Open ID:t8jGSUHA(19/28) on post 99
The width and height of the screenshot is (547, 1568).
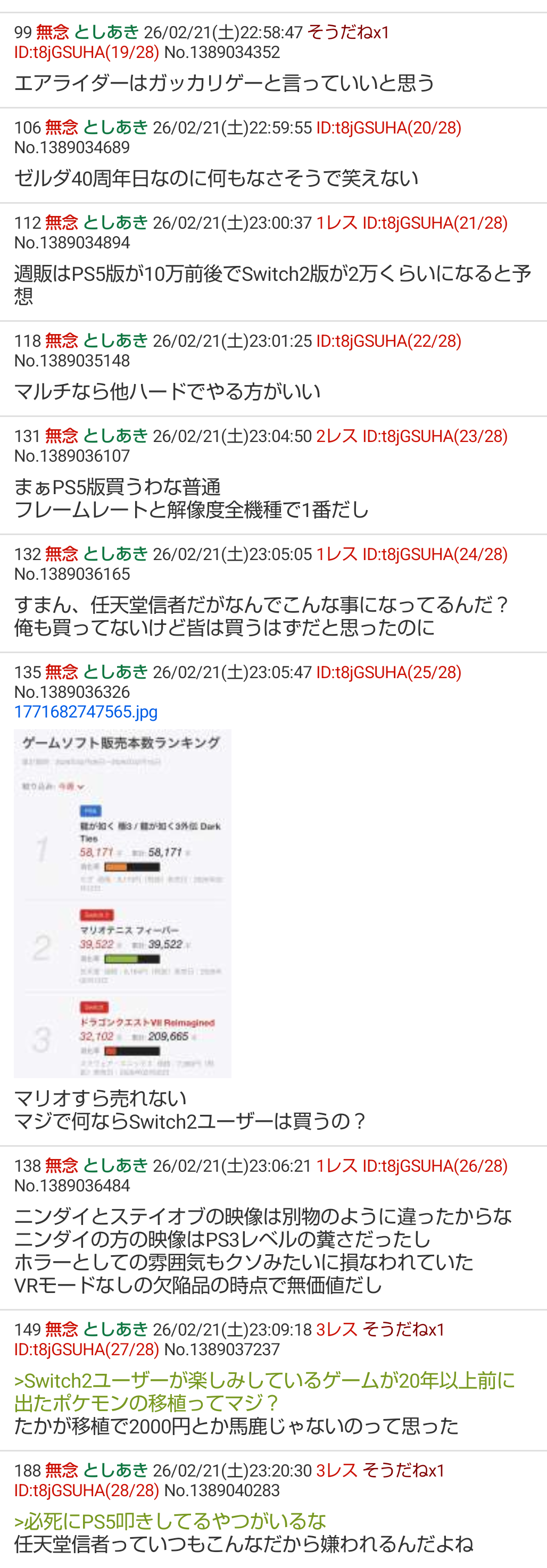point(87,52)
